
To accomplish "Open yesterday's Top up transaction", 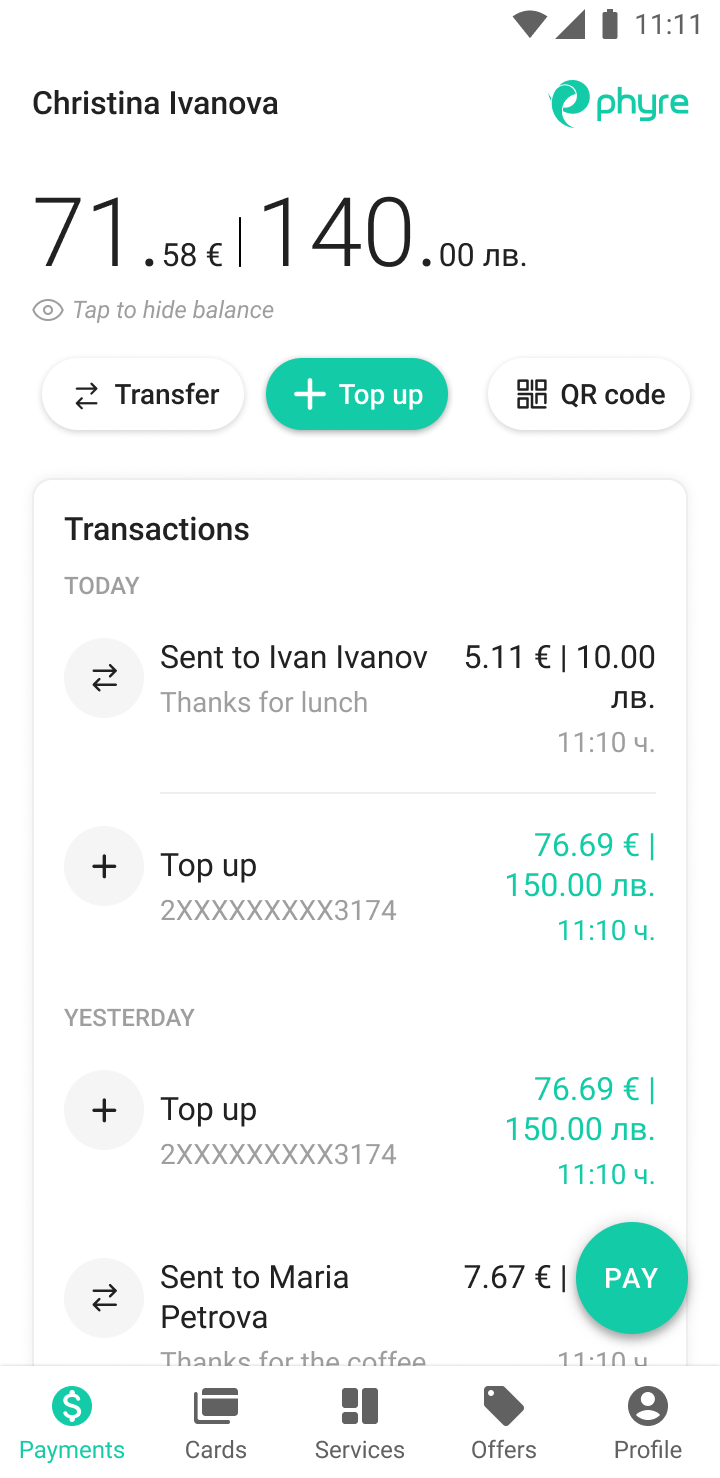I will click(x=360, y=1131).
